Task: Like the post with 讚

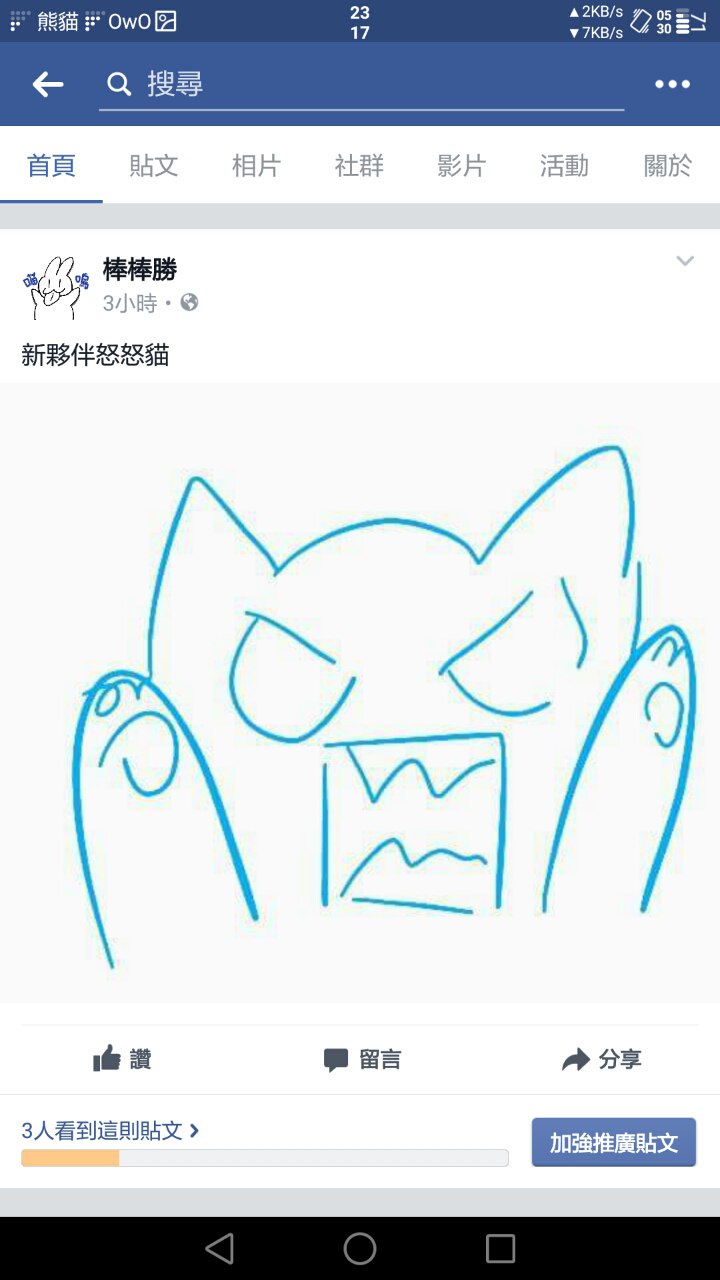Action: point(121,1059)
